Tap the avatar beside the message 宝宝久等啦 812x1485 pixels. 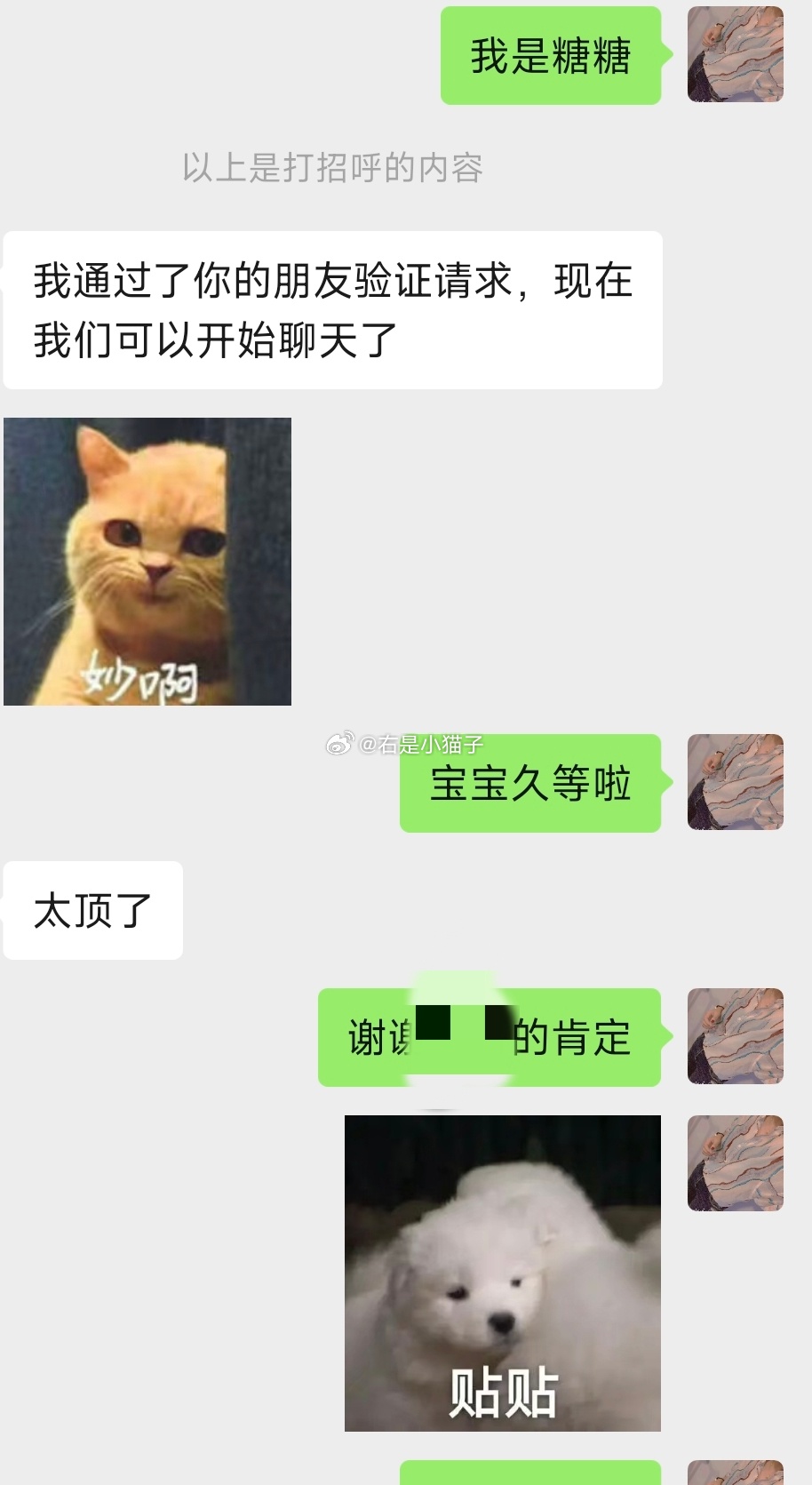coord(735,782)
